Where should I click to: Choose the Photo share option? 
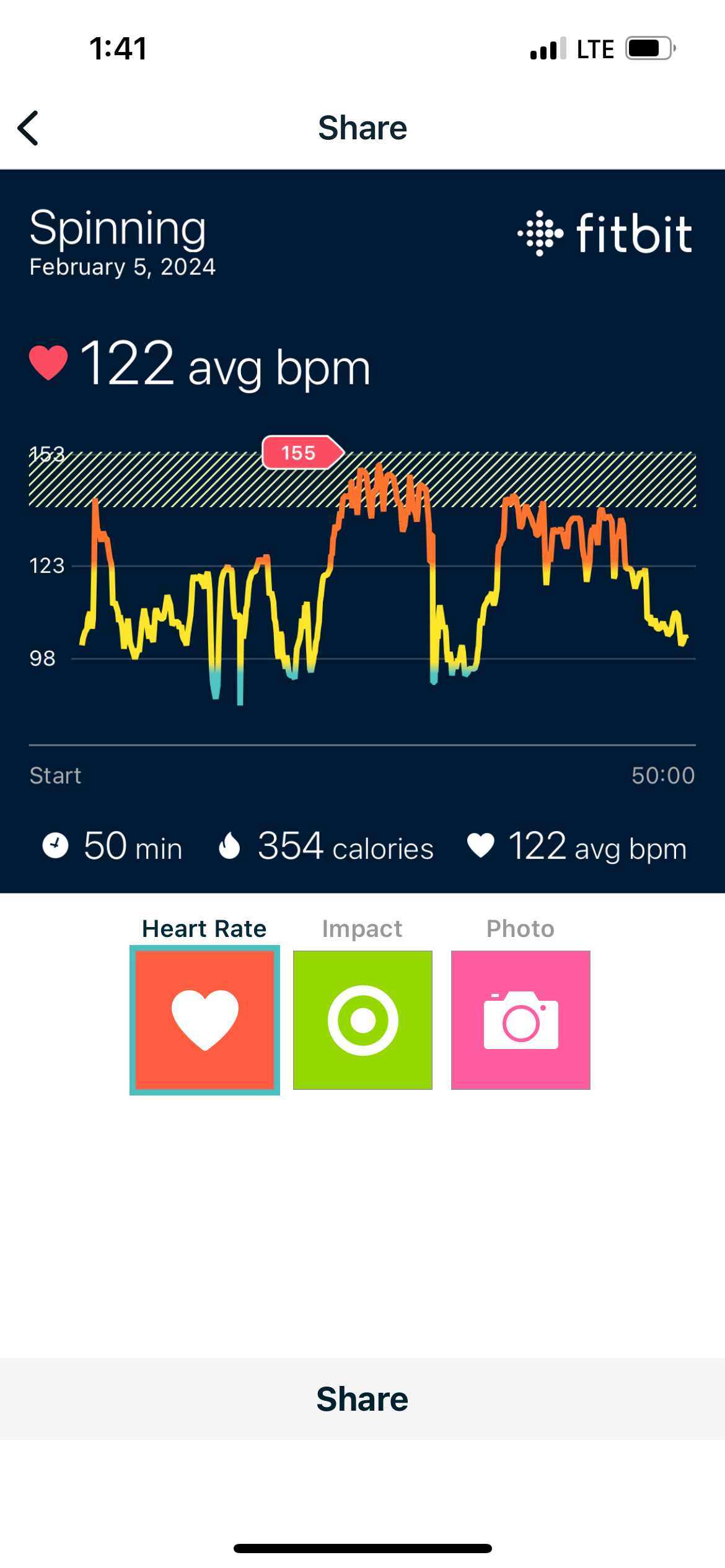[521, 1019]
